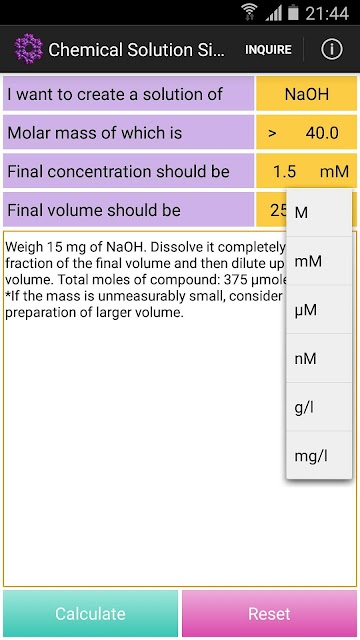Edit the NaOH compound name field
Viewport: 360px width, 640px height.
[306, 94]
